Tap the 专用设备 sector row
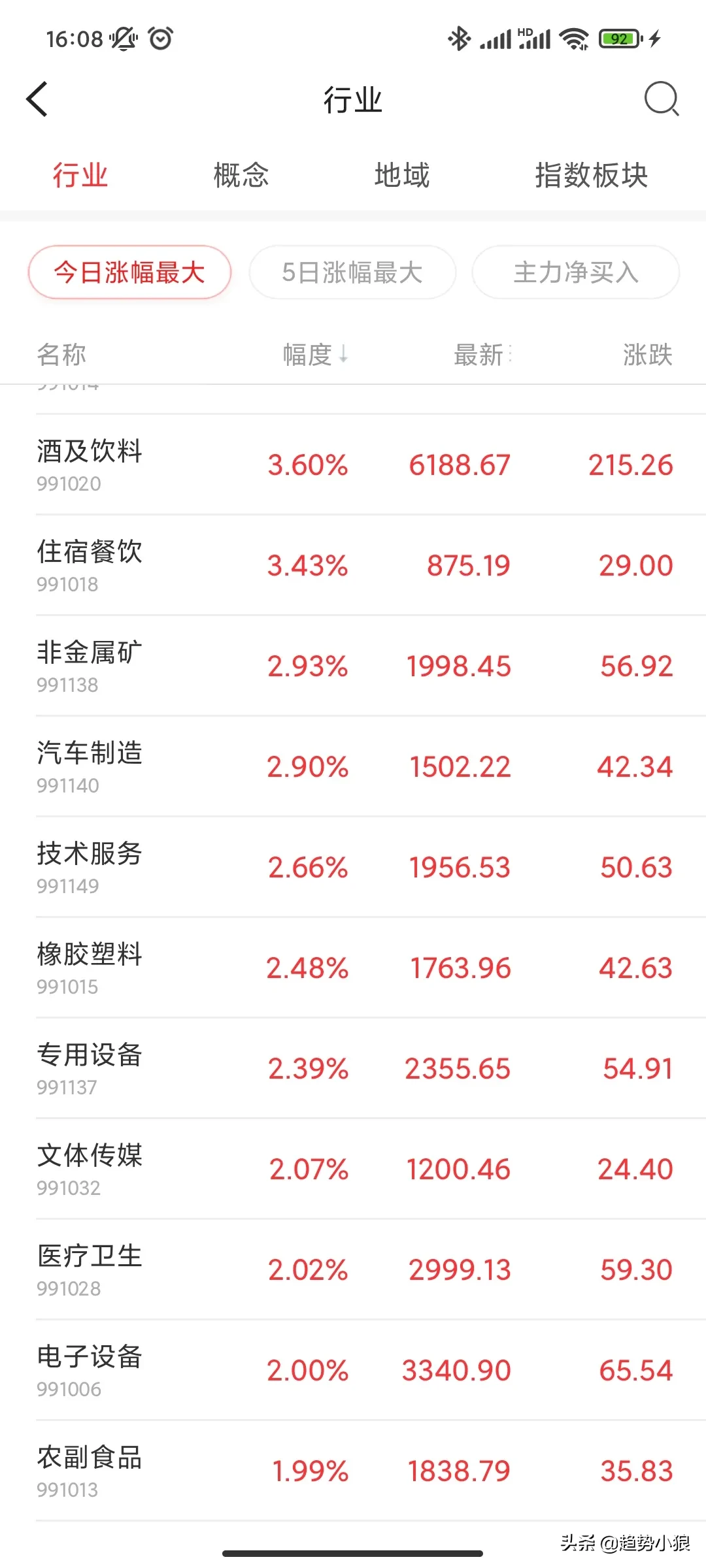This screenshot has height=1568, width=706. click(x=353, y=1068)
